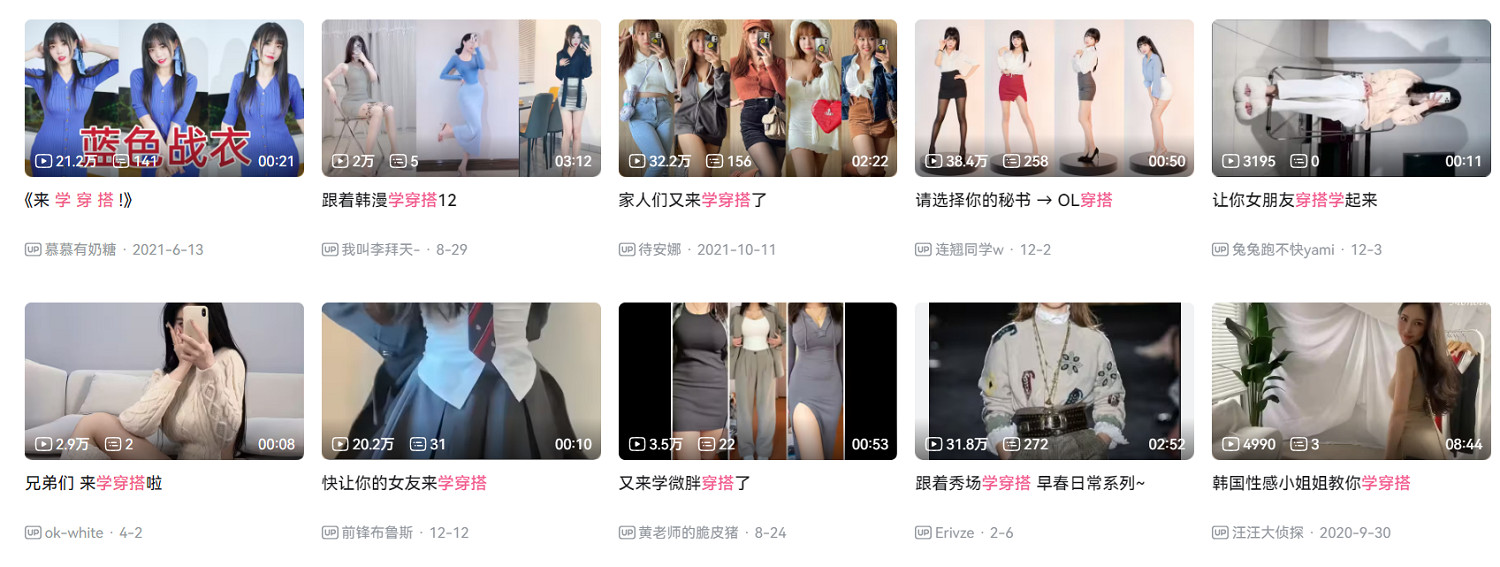Go to uploader Erivze's profile

(955, 532)
